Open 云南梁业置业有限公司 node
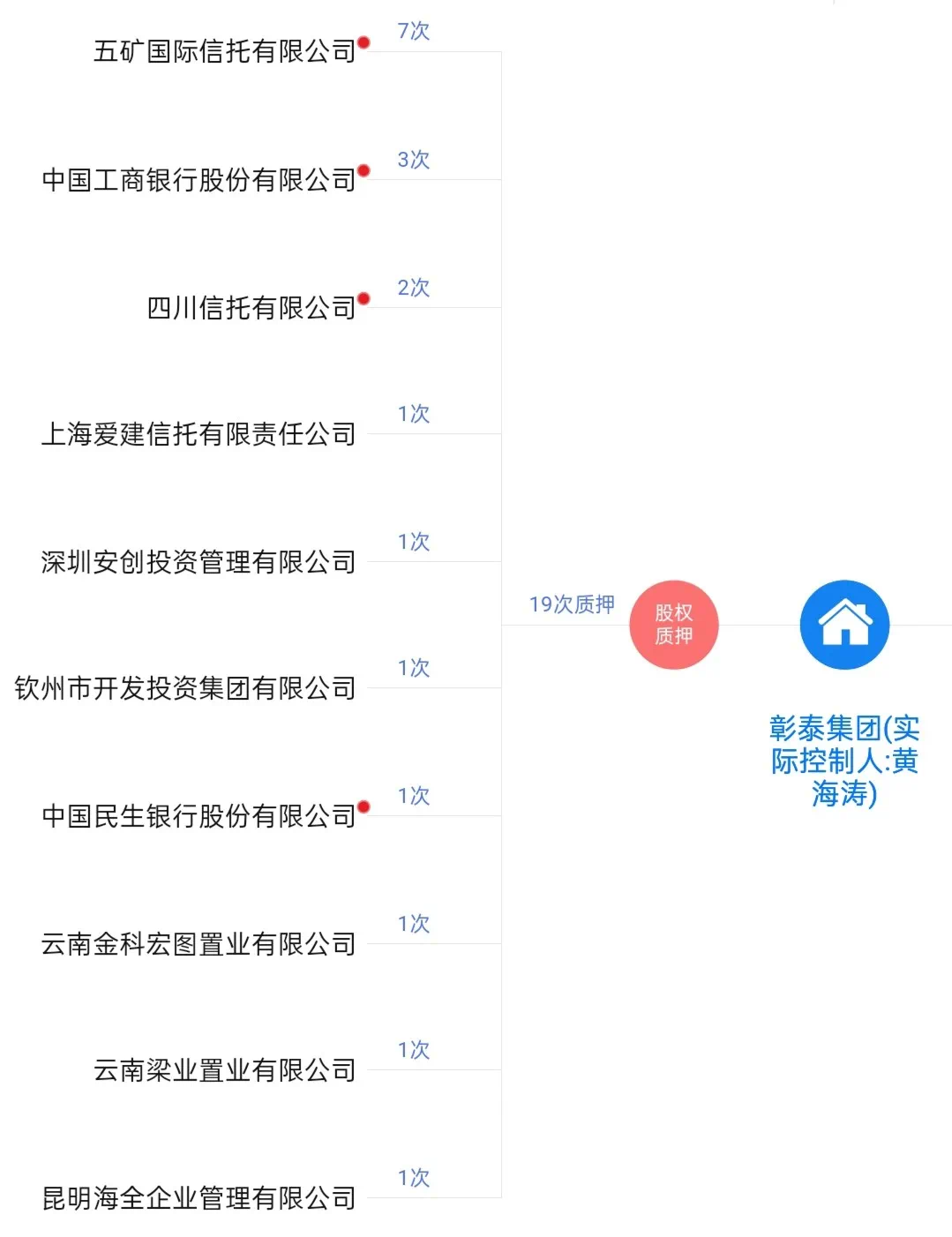This screenshot has height=1237, width=952. tap(224, 1070)
